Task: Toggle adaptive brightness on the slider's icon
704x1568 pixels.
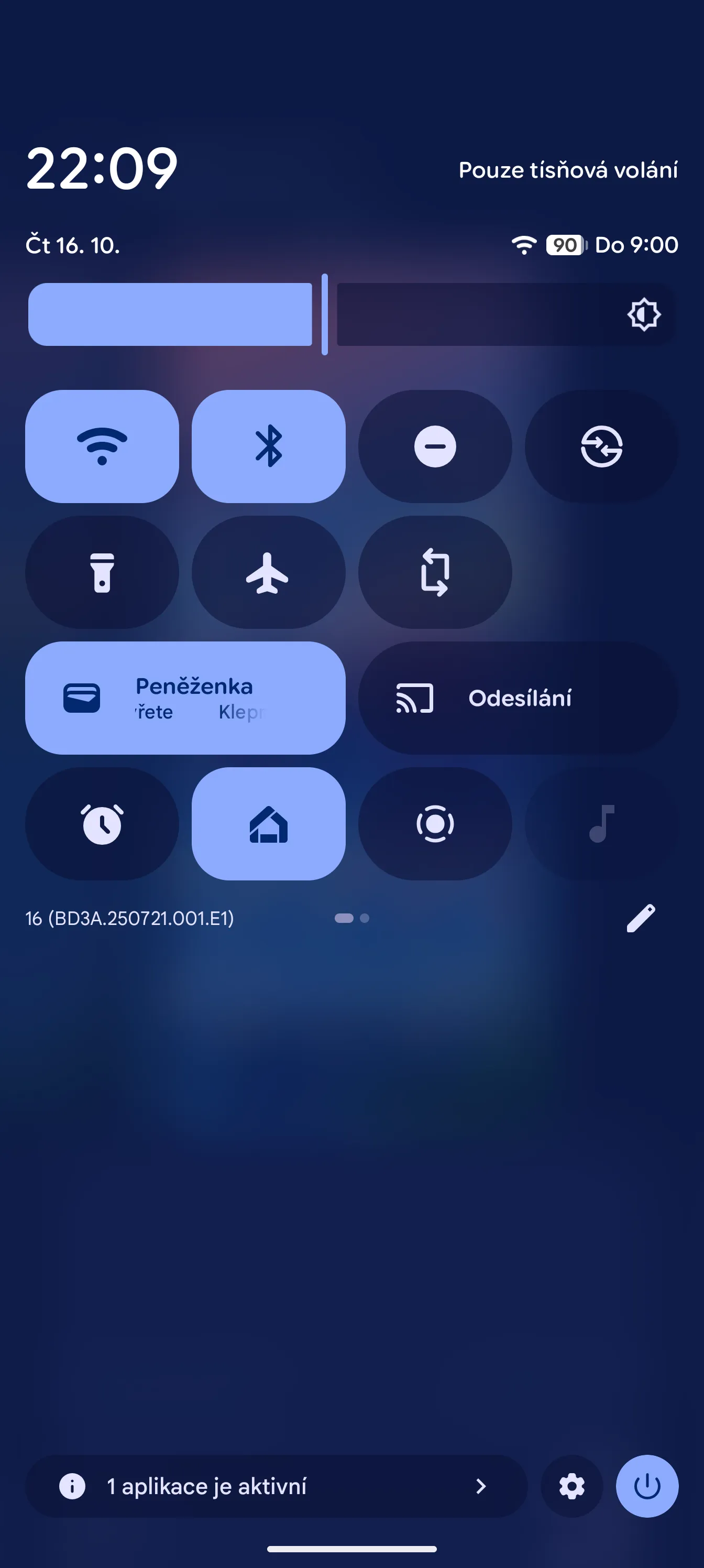Action: pos(644,314)
